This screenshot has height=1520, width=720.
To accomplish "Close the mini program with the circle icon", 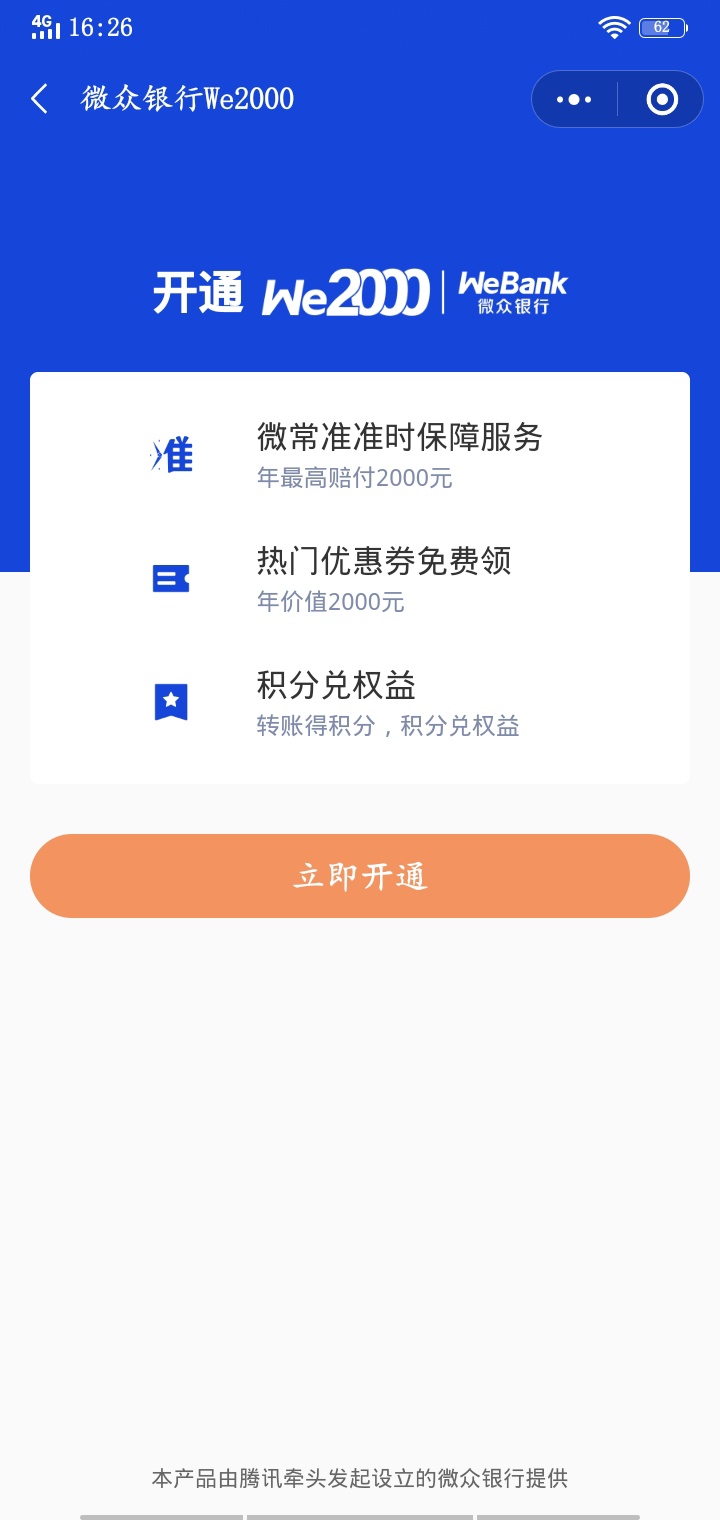I will (x=662, y=99).
